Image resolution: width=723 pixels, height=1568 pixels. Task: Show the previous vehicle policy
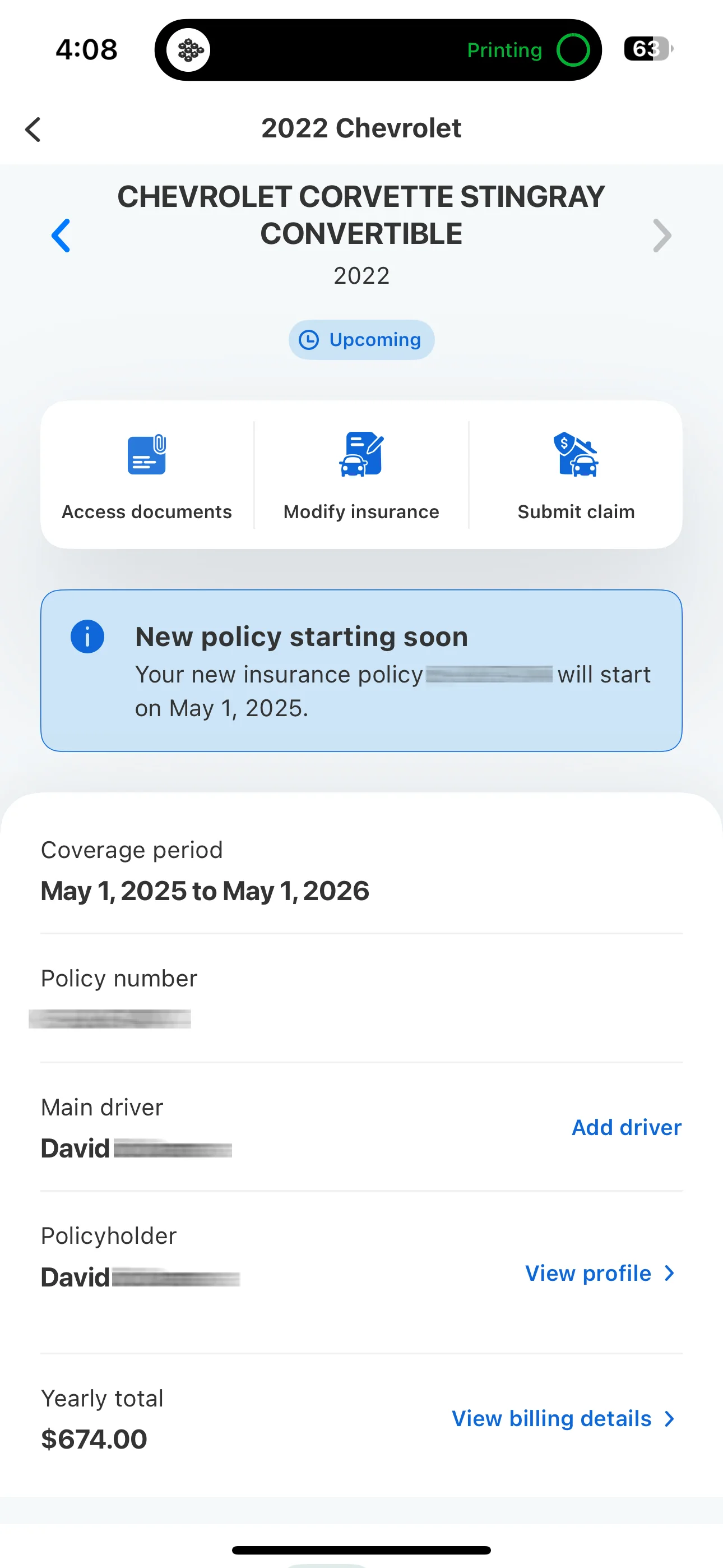pyautogui.click(x=61, y=235)
